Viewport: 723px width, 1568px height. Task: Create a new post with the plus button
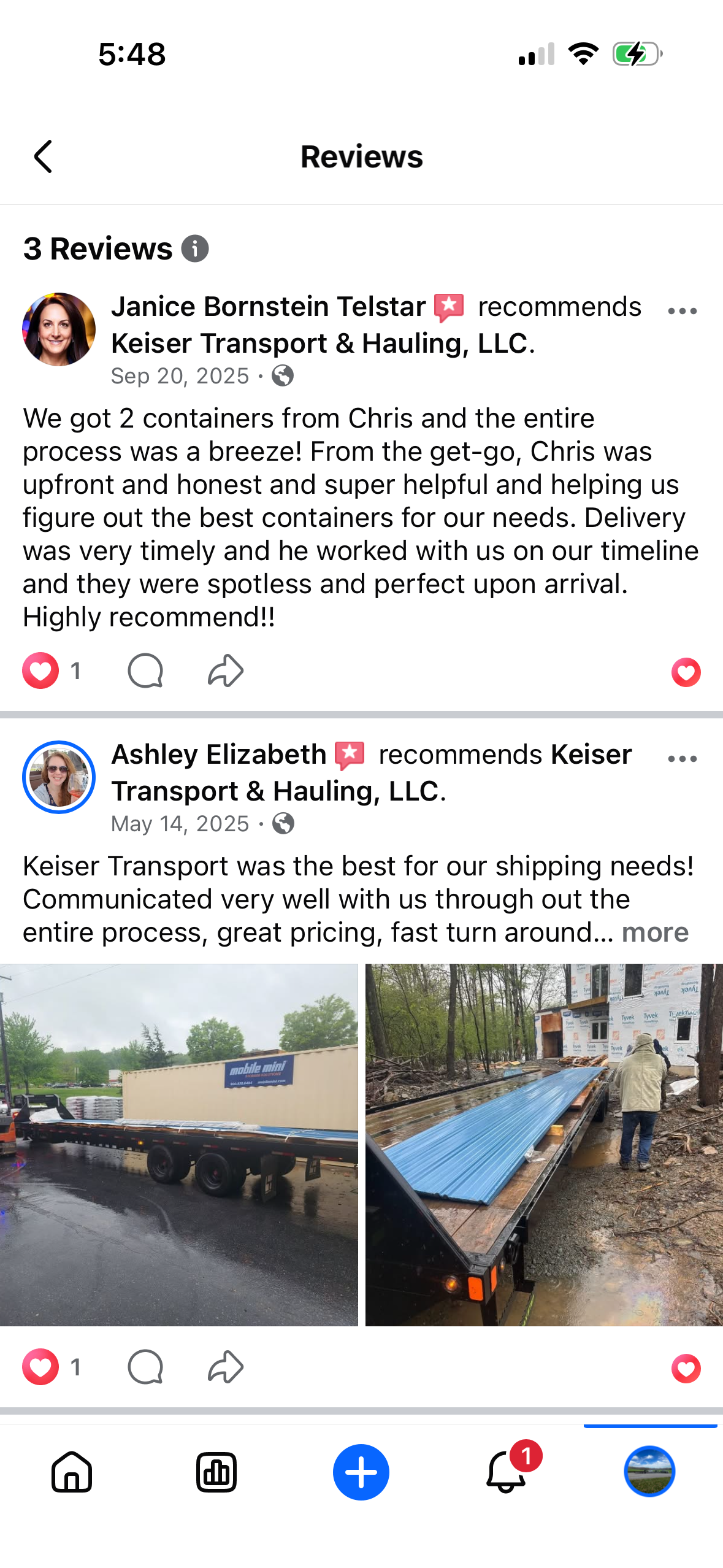pyautogui.click(x=361, y=1472)
